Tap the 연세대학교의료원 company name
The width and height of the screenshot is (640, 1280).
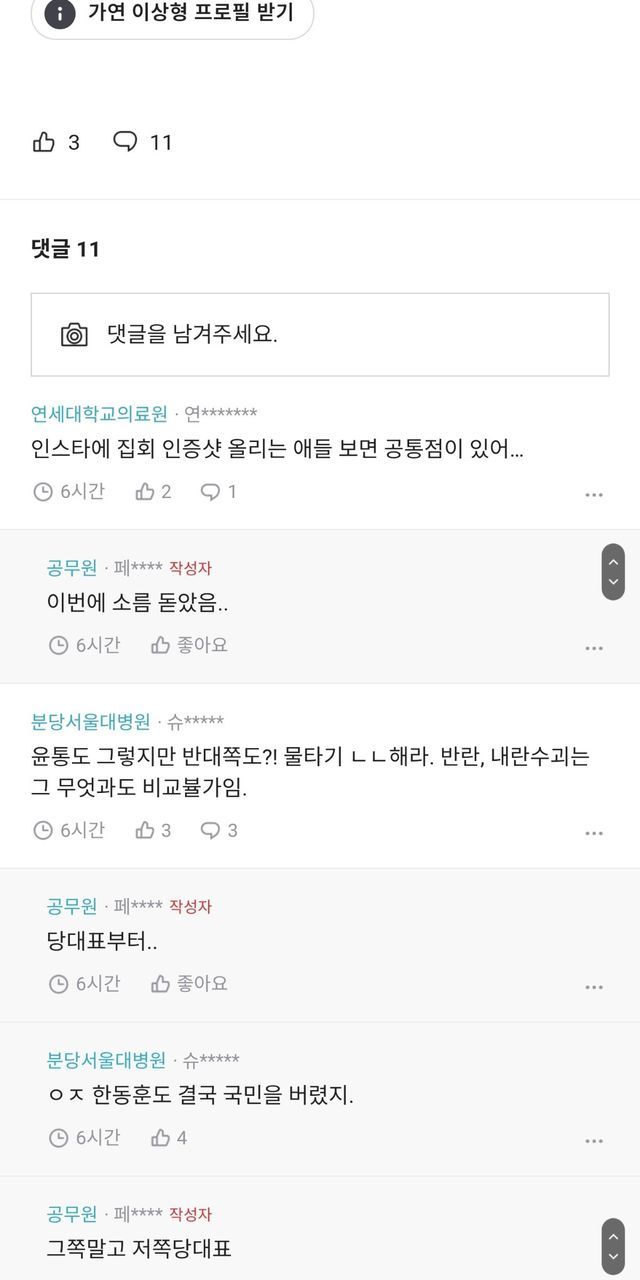tap(99, 413)
